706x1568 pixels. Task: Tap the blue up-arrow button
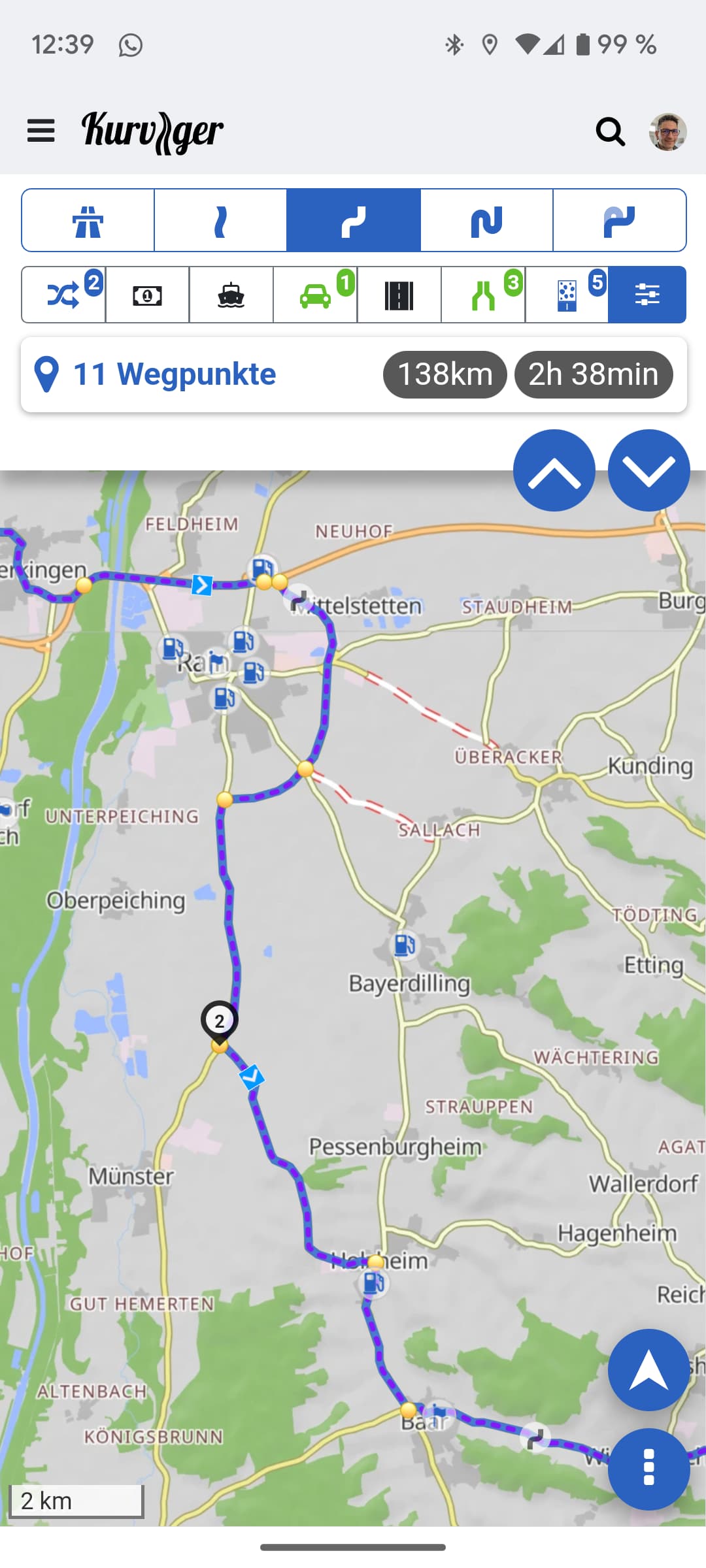(x=554, y=470)
